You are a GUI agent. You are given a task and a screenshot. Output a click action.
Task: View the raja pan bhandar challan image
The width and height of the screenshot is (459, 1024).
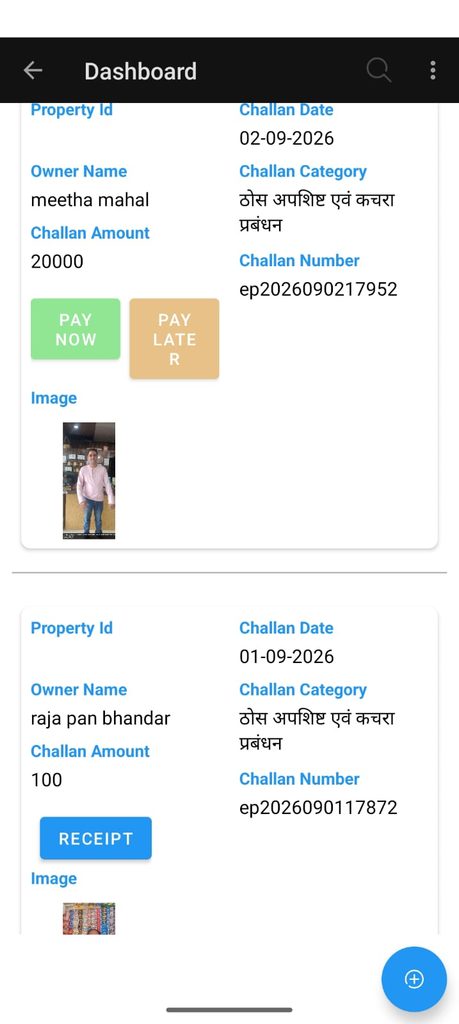coord(89,918)
